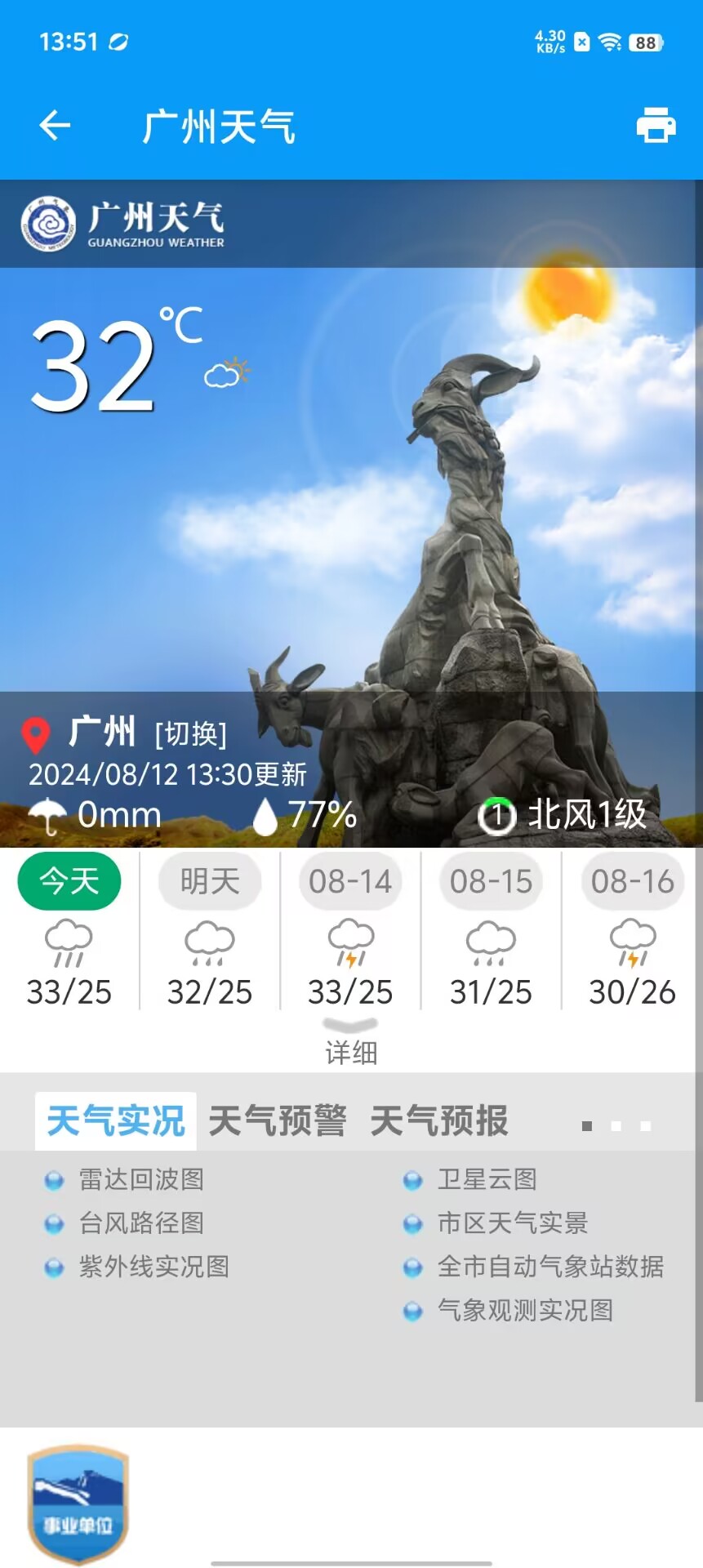
Task: Switch to the 天气实况 tab
Action: click(116, 1120)
